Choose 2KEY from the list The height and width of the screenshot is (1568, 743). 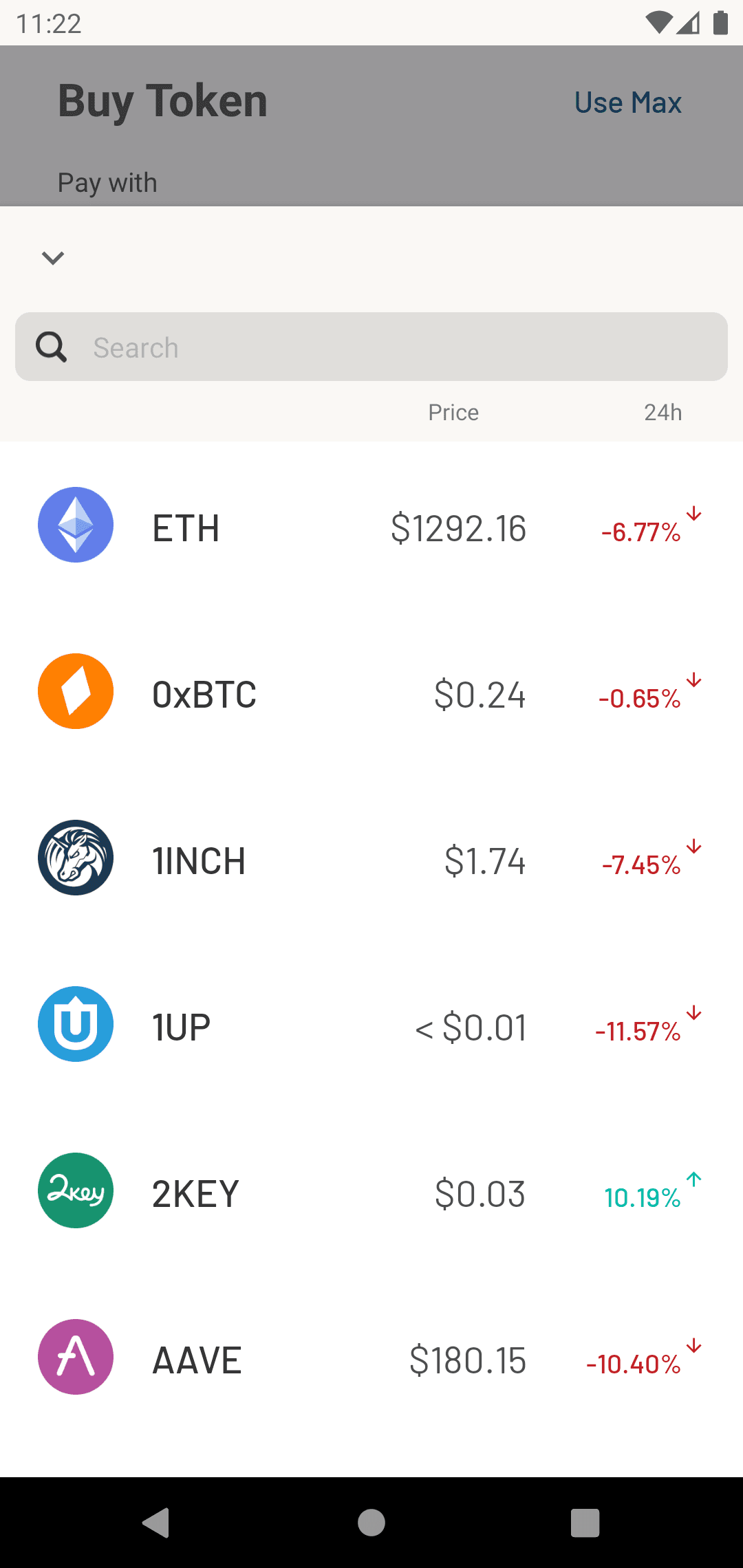[x=371, y=1192]
